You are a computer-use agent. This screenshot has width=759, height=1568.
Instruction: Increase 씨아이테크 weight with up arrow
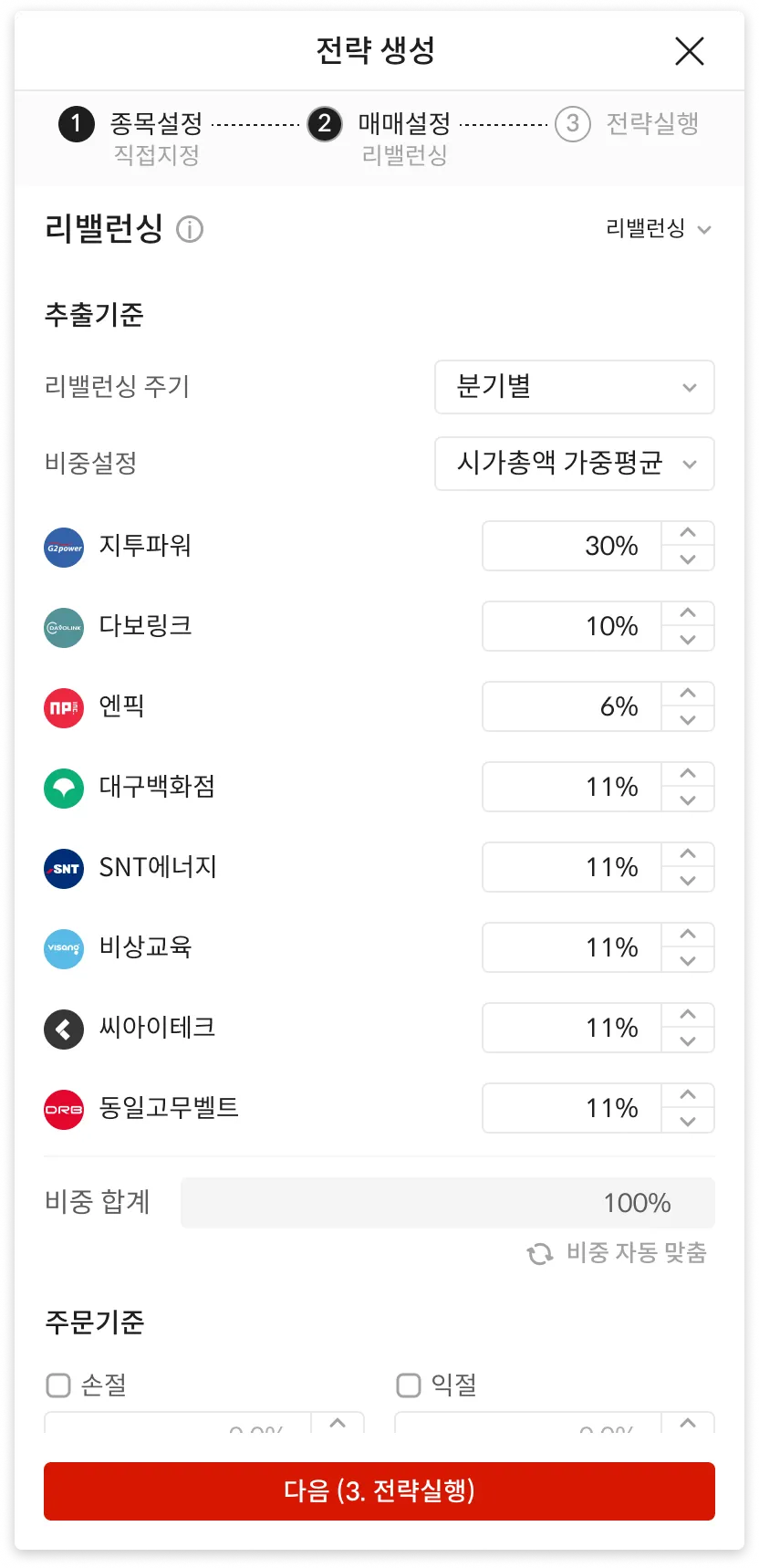click(688, 1015)
